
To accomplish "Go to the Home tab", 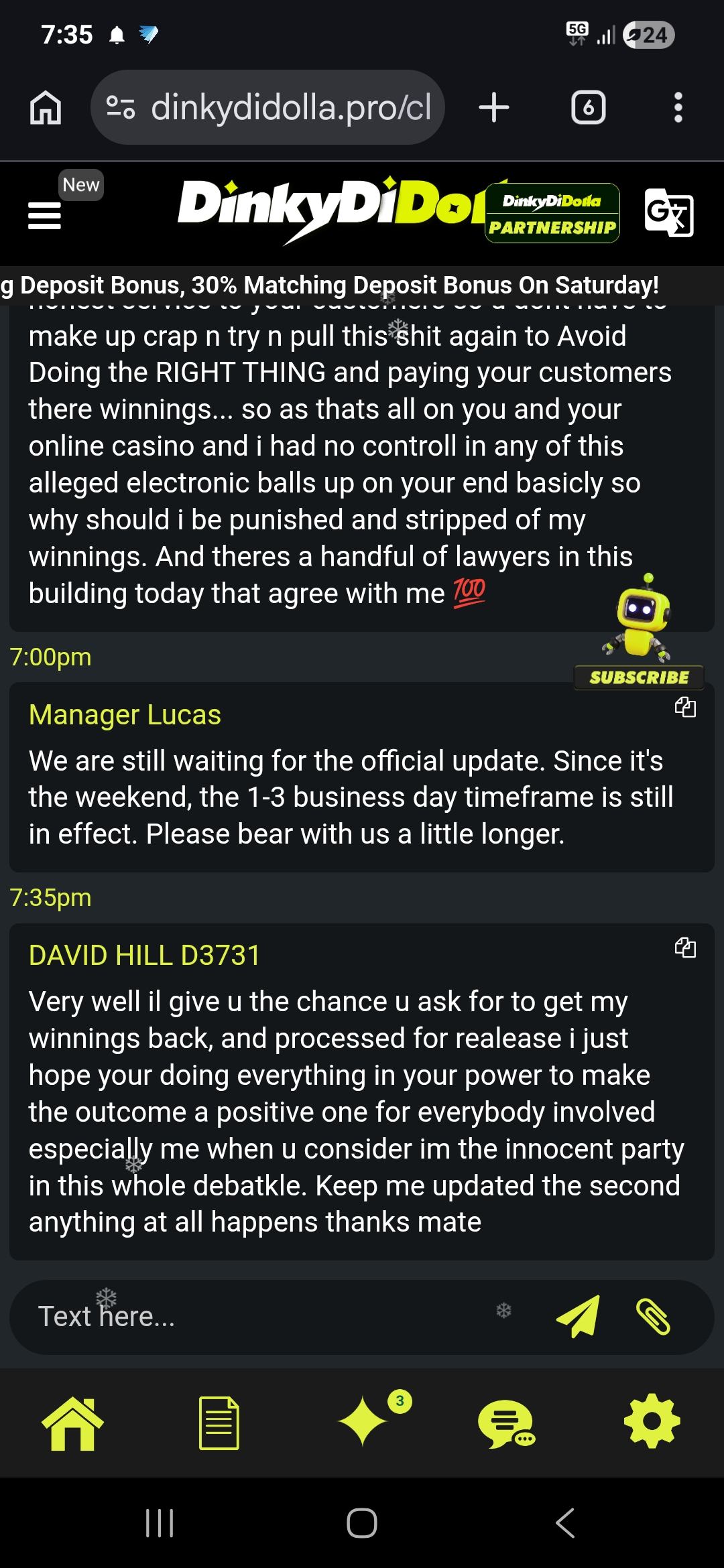I will (72, 1423).
